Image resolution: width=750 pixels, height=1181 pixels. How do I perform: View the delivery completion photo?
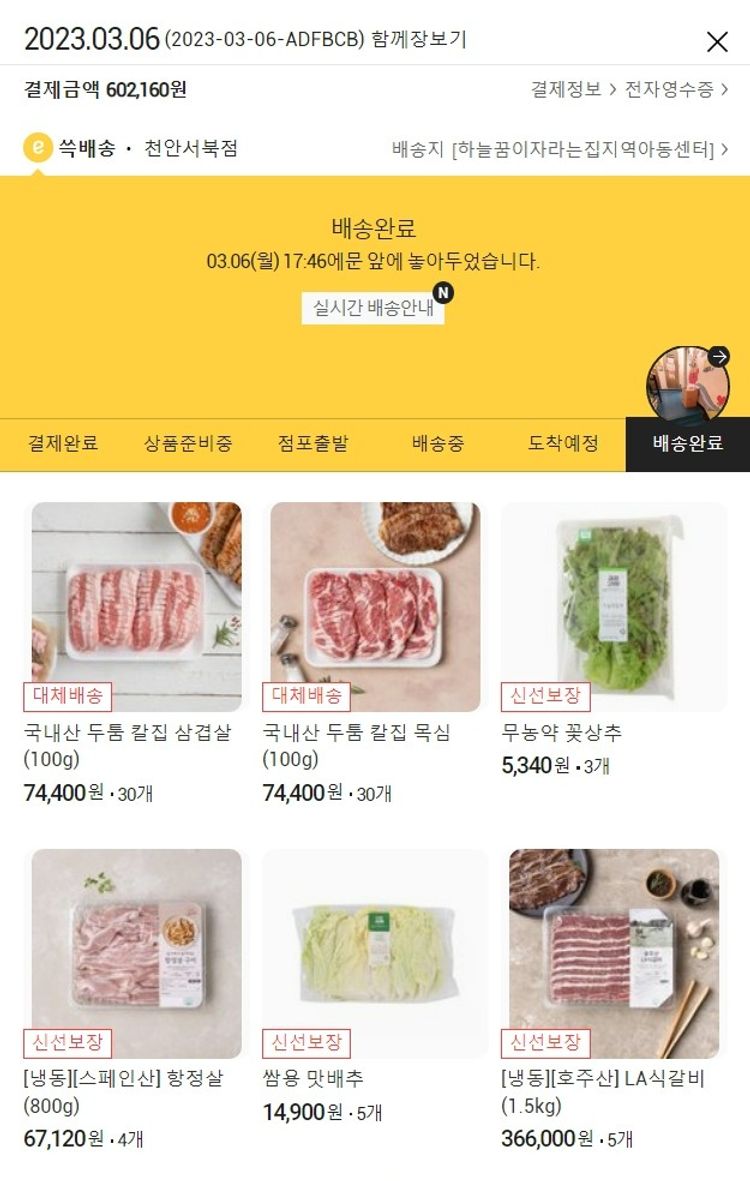(687, 384)
